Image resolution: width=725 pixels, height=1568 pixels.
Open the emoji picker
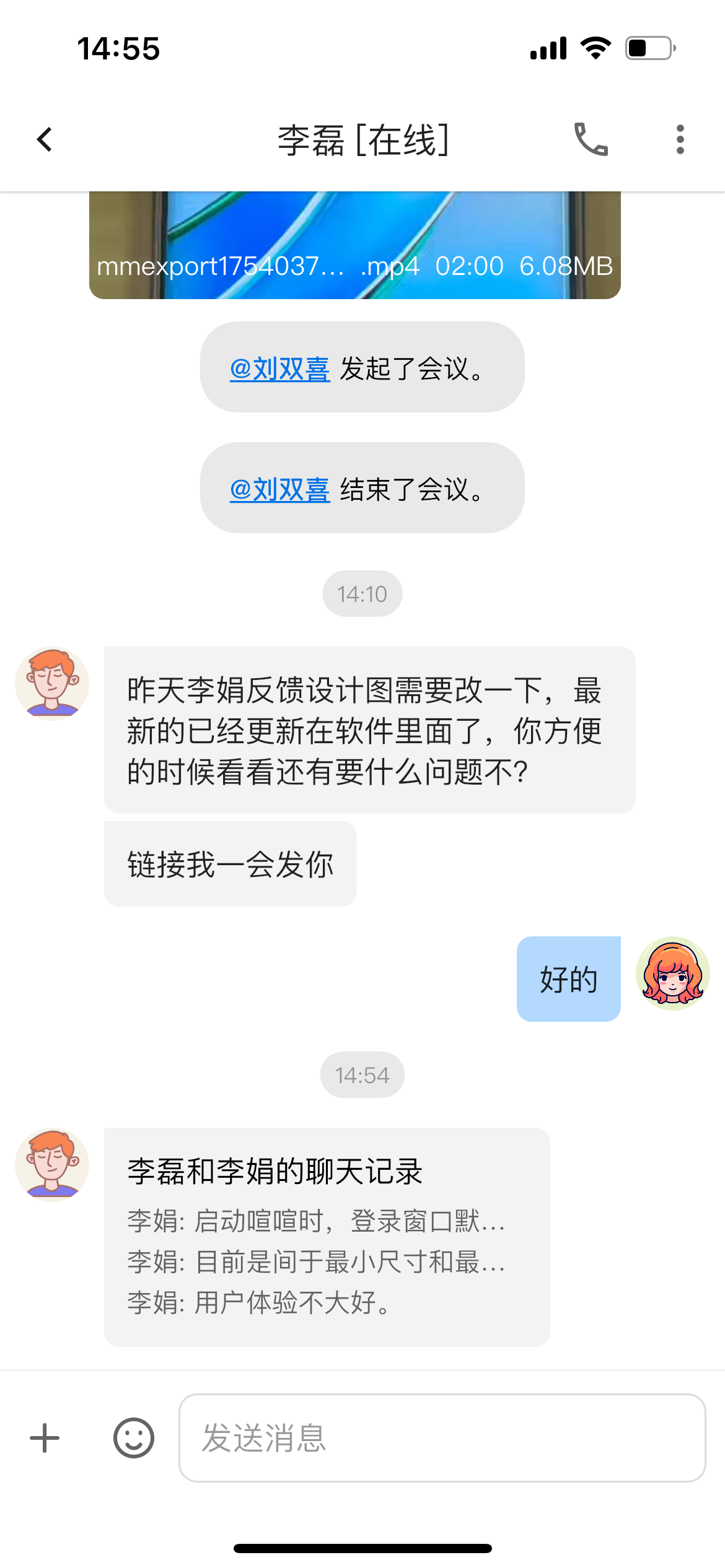(133, 1438)
